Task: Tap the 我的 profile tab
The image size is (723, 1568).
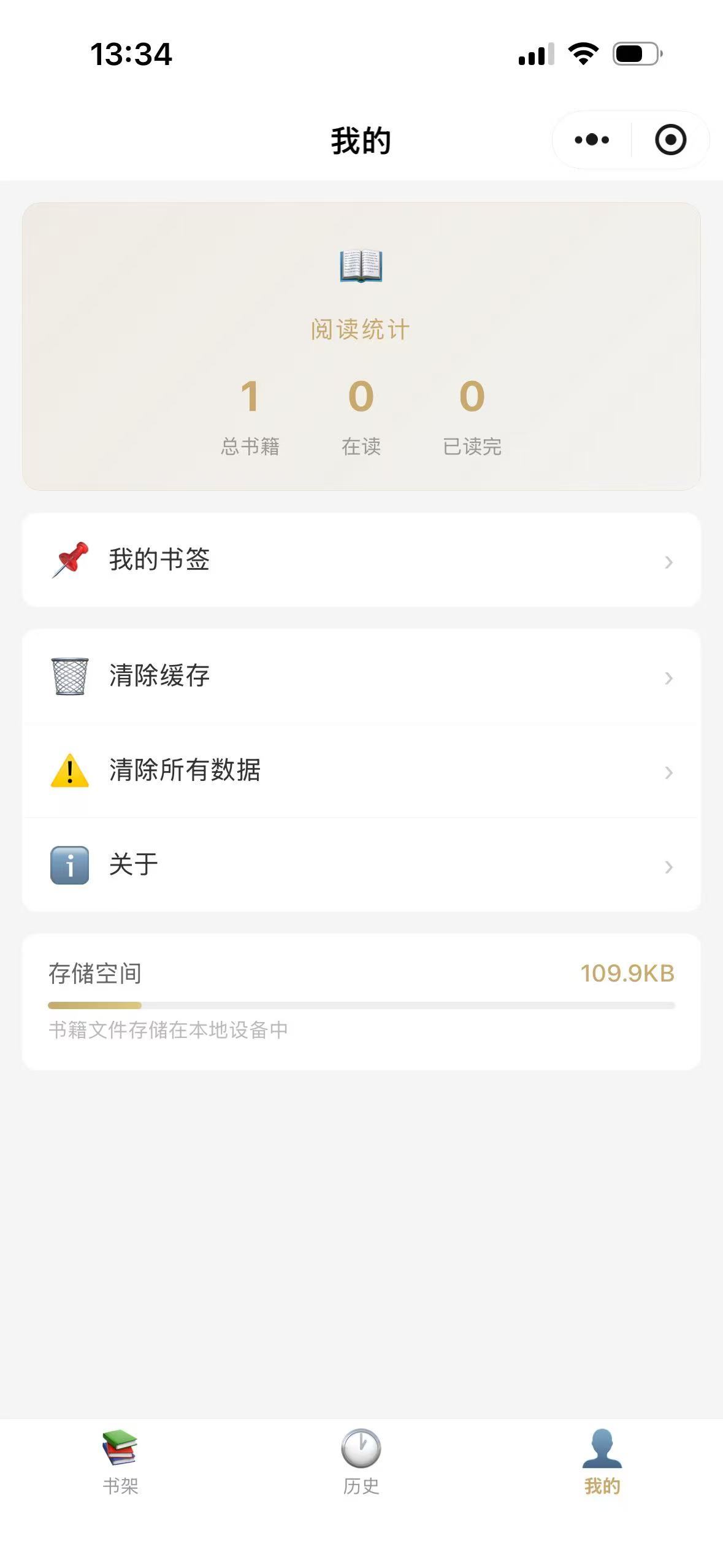Action: 602,1462
